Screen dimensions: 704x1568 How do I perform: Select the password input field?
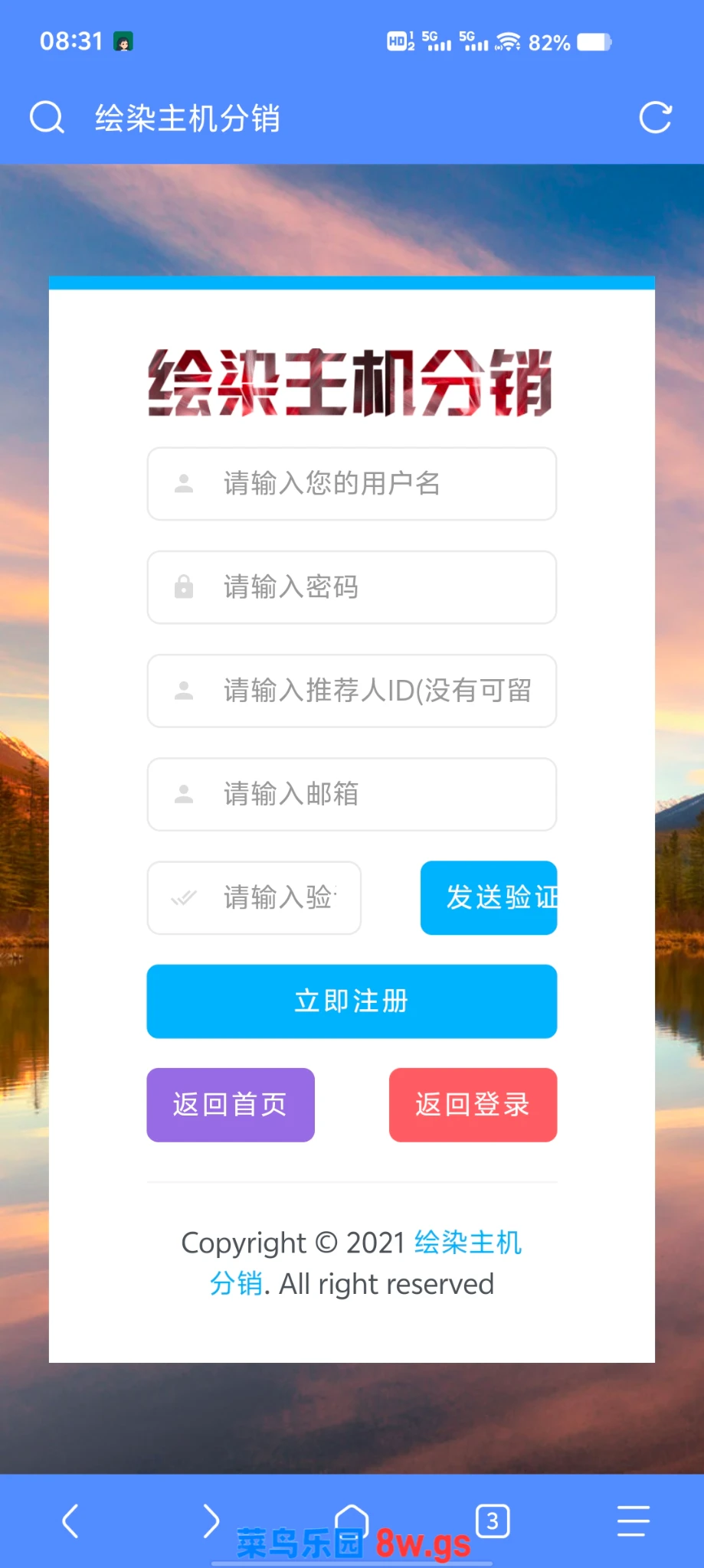coord(352,587)
